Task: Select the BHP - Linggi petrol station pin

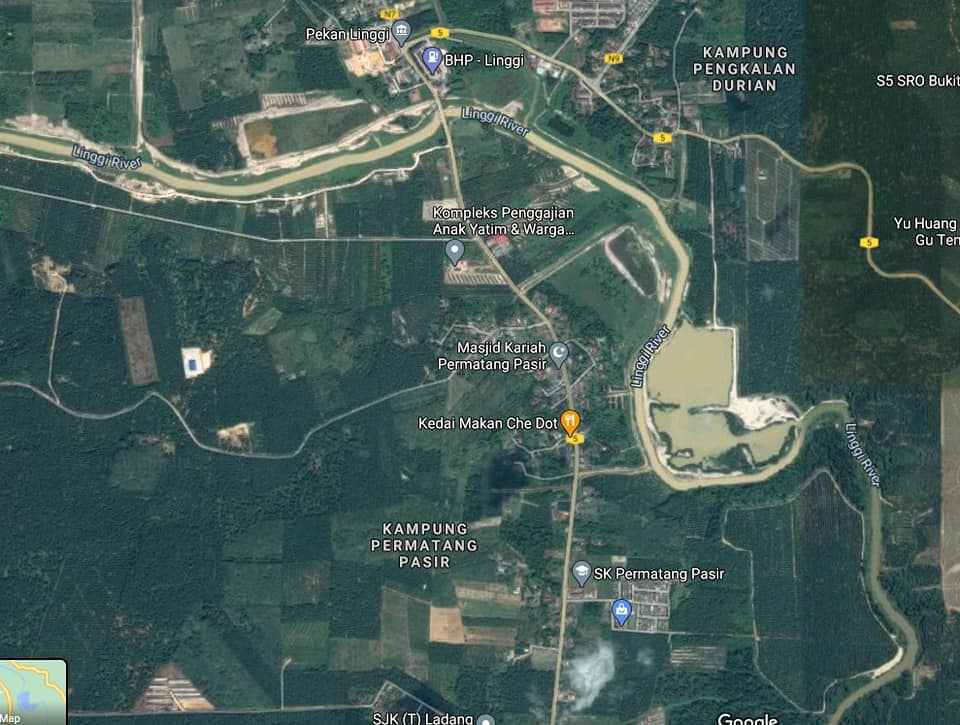Action: (x=432, y=59)
